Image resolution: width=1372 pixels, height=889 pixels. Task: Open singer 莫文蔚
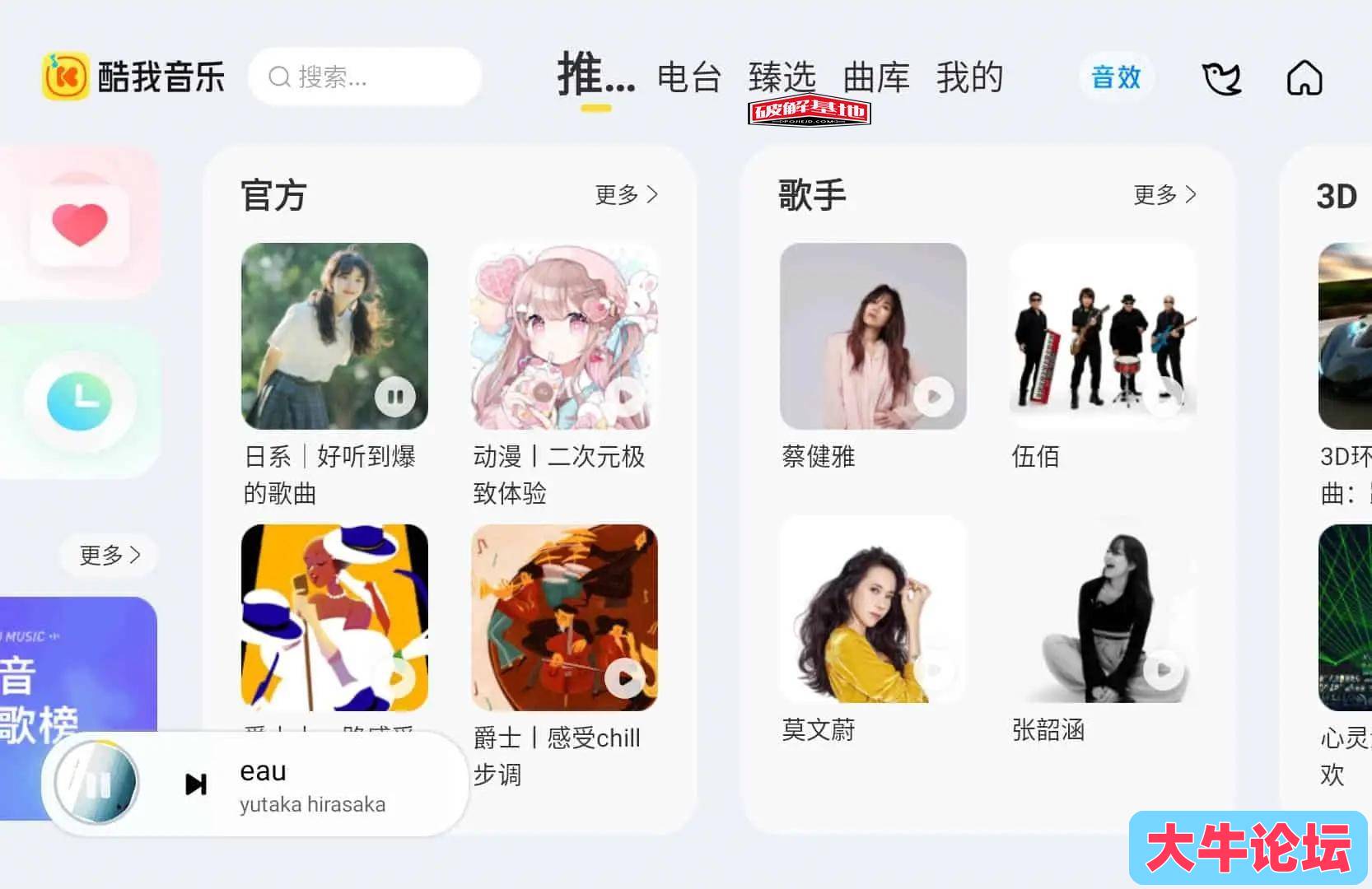pos(873,609)
